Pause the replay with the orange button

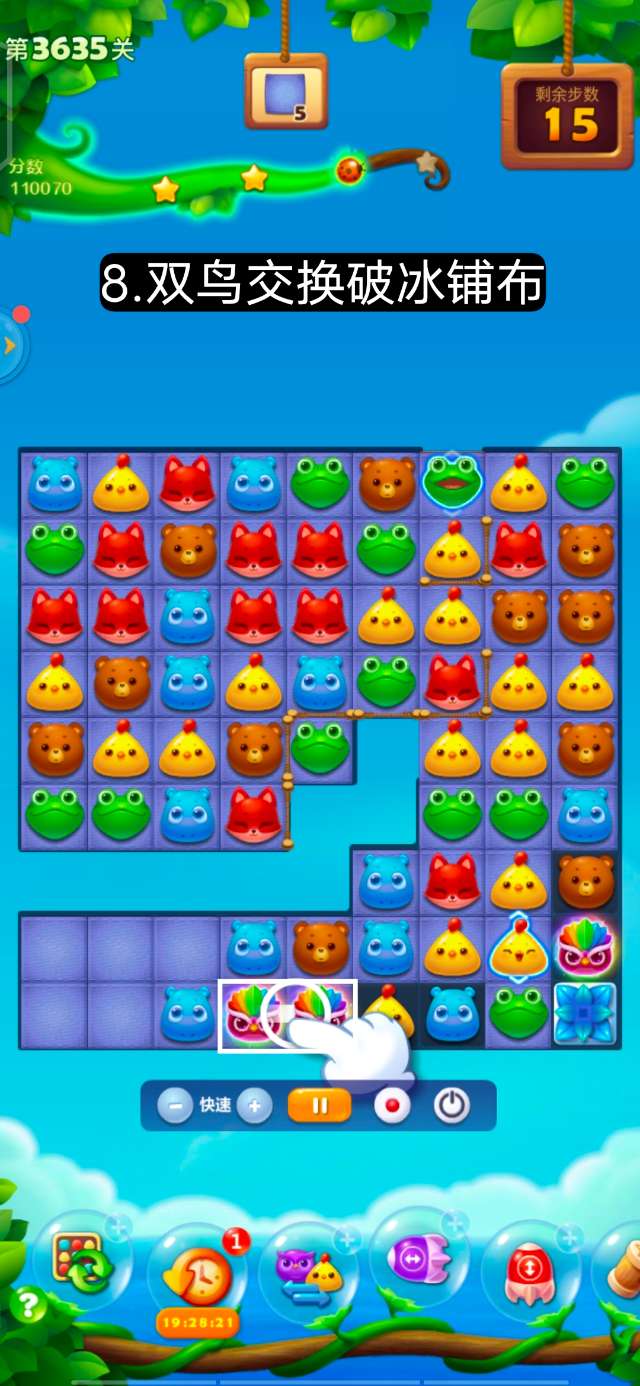319,1106
